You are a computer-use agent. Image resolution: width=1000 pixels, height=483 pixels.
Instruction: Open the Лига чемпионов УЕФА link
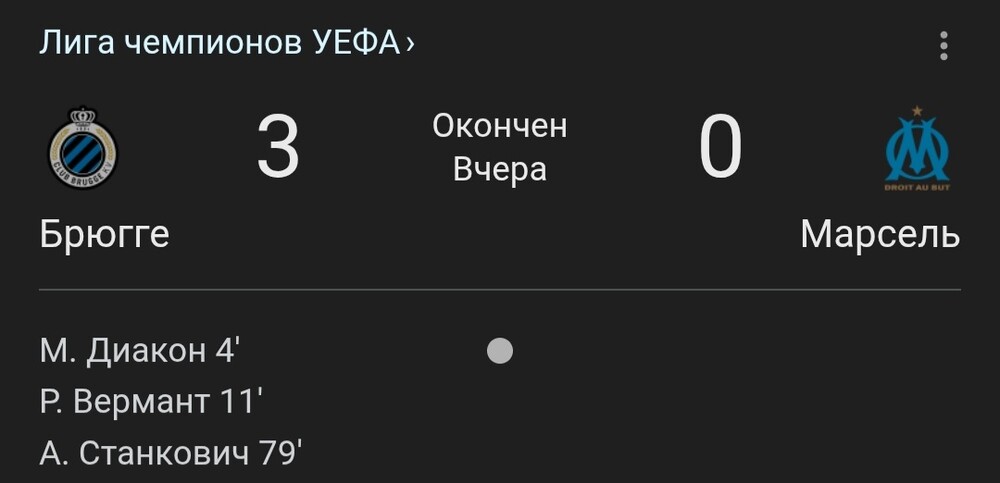[x=227, y=44]
